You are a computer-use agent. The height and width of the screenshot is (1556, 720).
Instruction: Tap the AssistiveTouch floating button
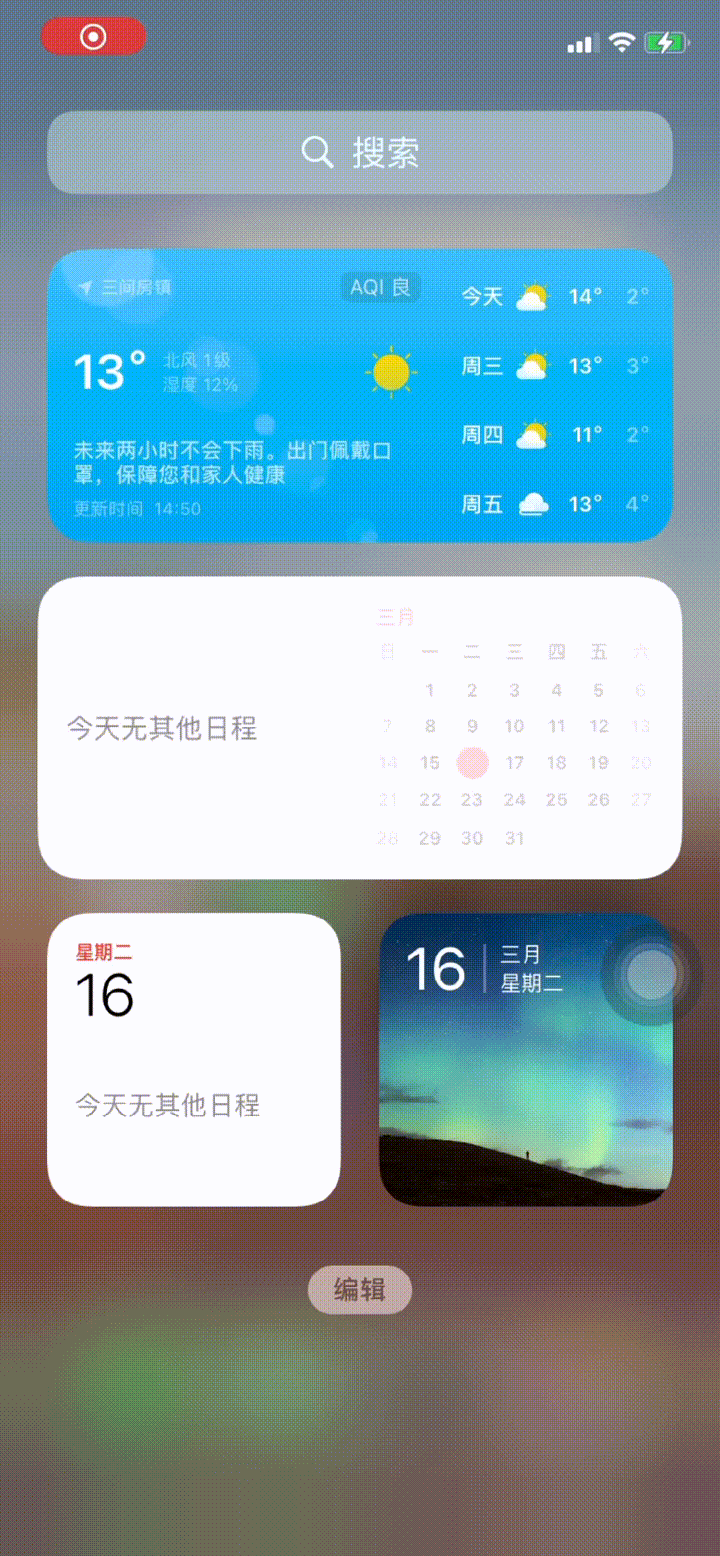pos(651,973)
